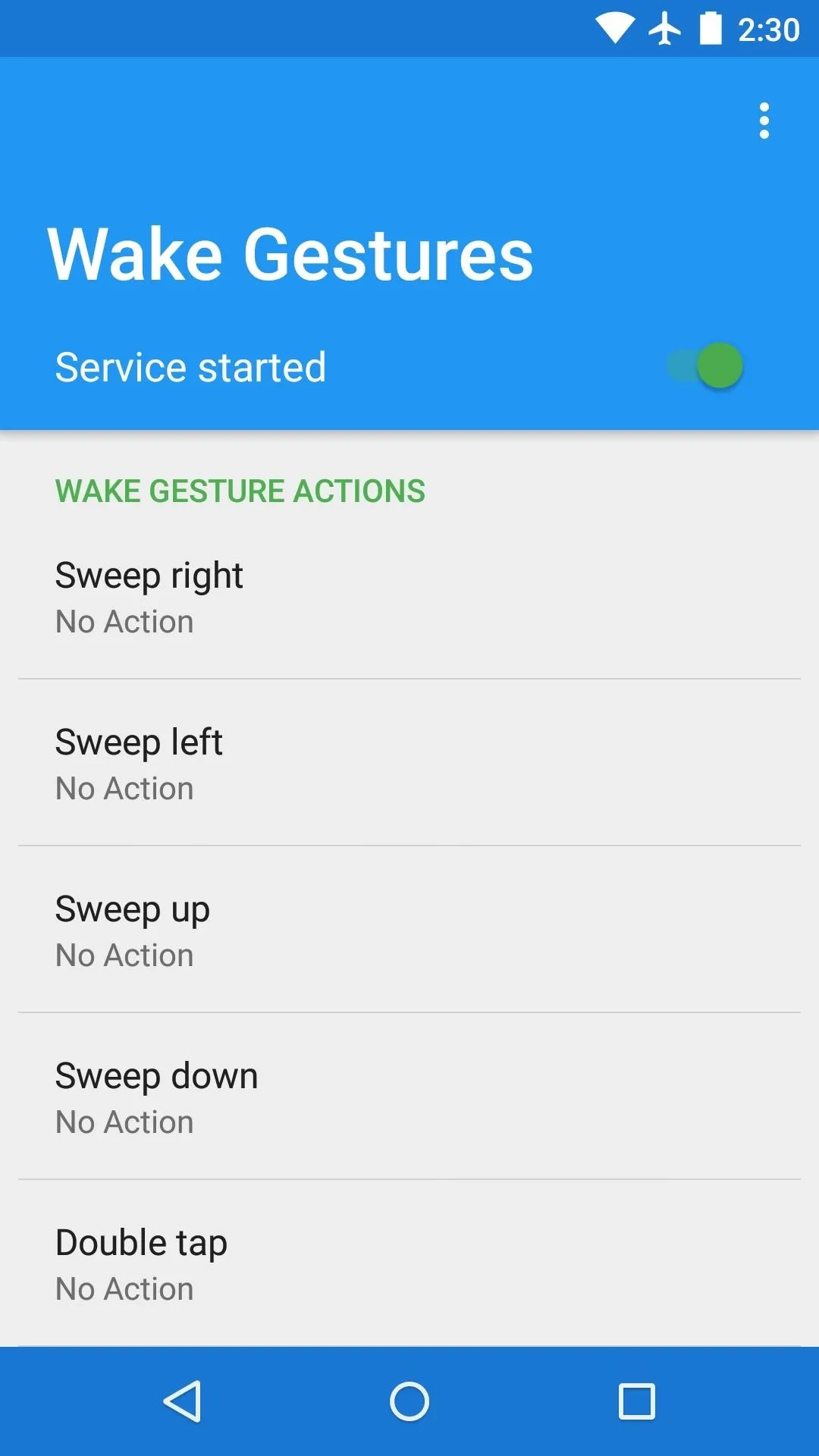Viewport: 819px width, 1456px height.
Task: Open the Sweep down gesture setting
Action: point(409,1097)
